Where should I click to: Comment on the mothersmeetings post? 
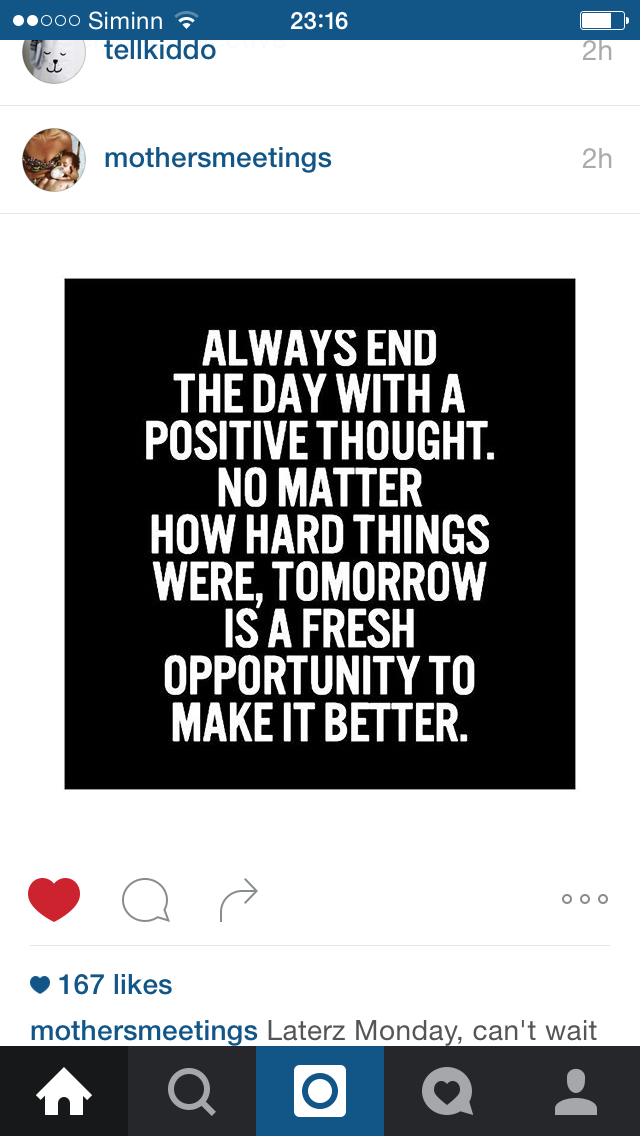146,900
